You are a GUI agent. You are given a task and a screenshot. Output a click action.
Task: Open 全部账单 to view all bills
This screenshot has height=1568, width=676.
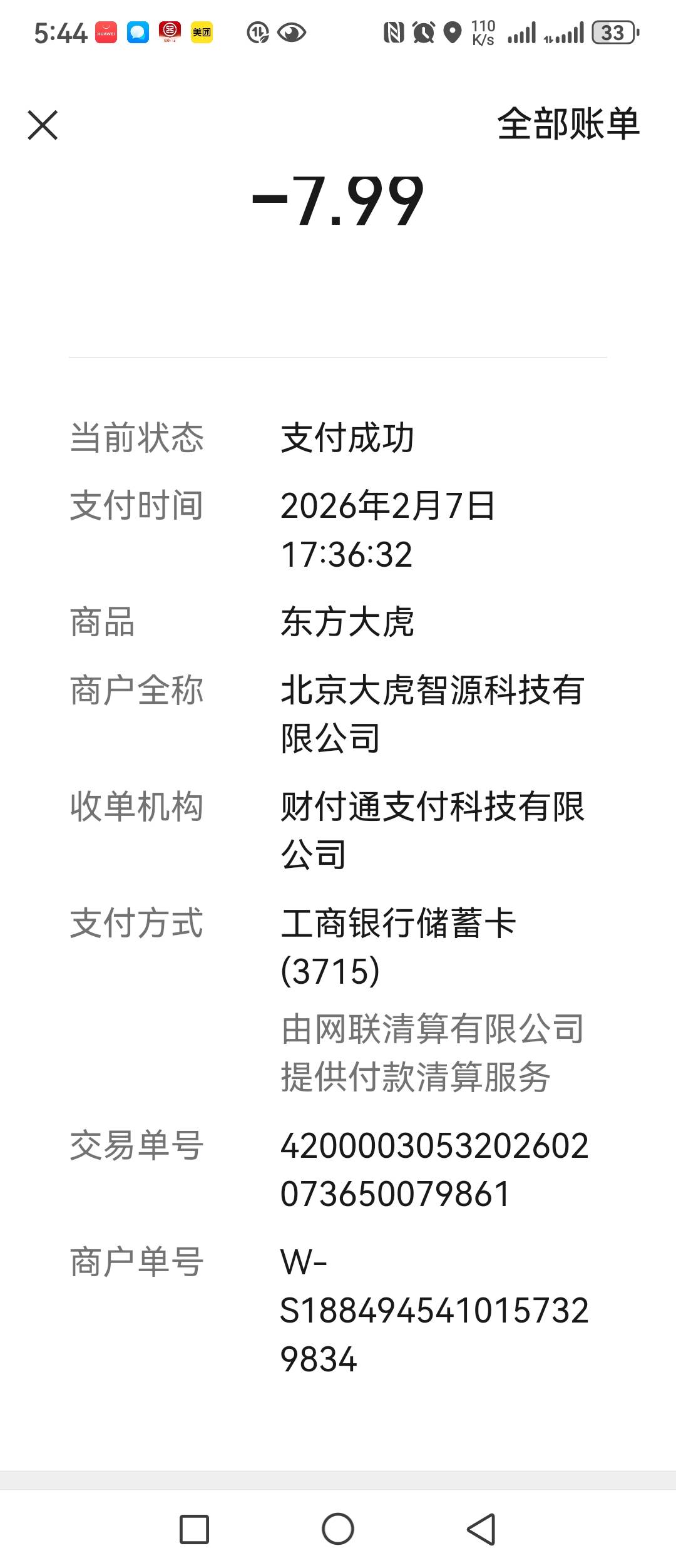point(568,123)
